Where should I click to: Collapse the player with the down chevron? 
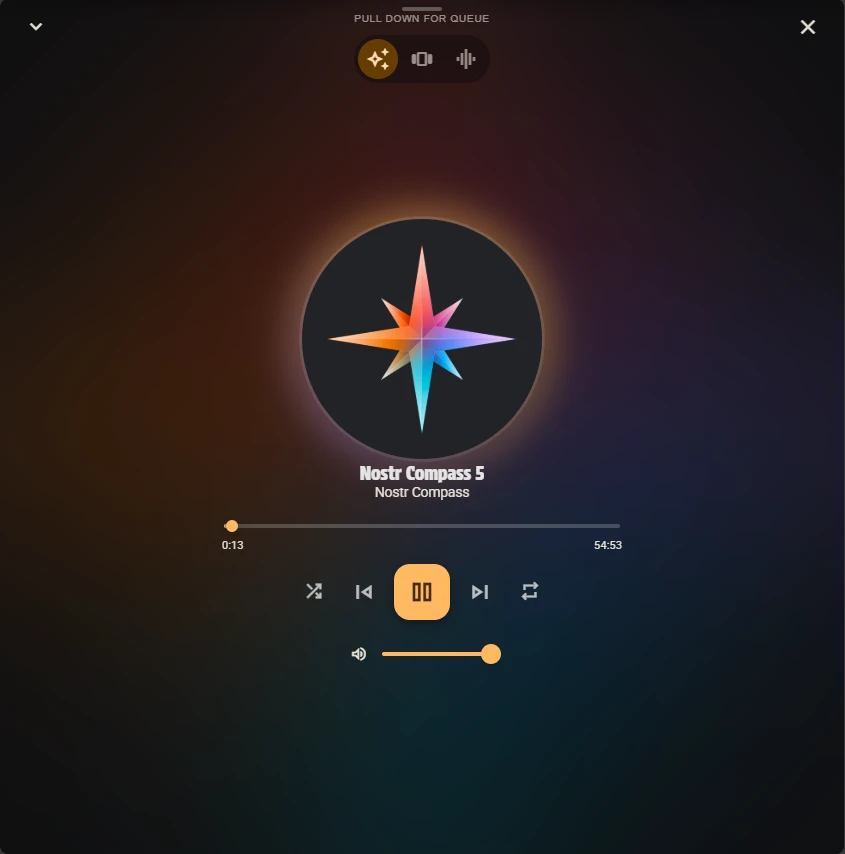pyautogui.click(x=36, y=27)
